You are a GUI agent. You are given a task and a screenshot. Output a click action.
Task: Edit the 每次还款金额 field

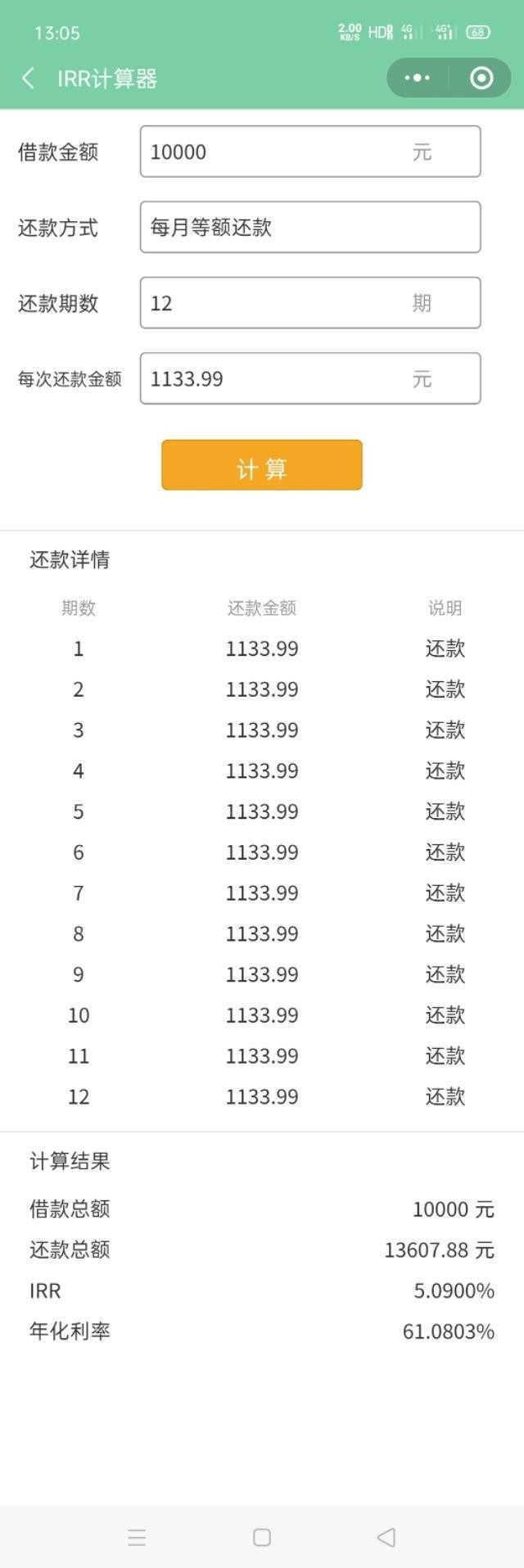(278, 378)
